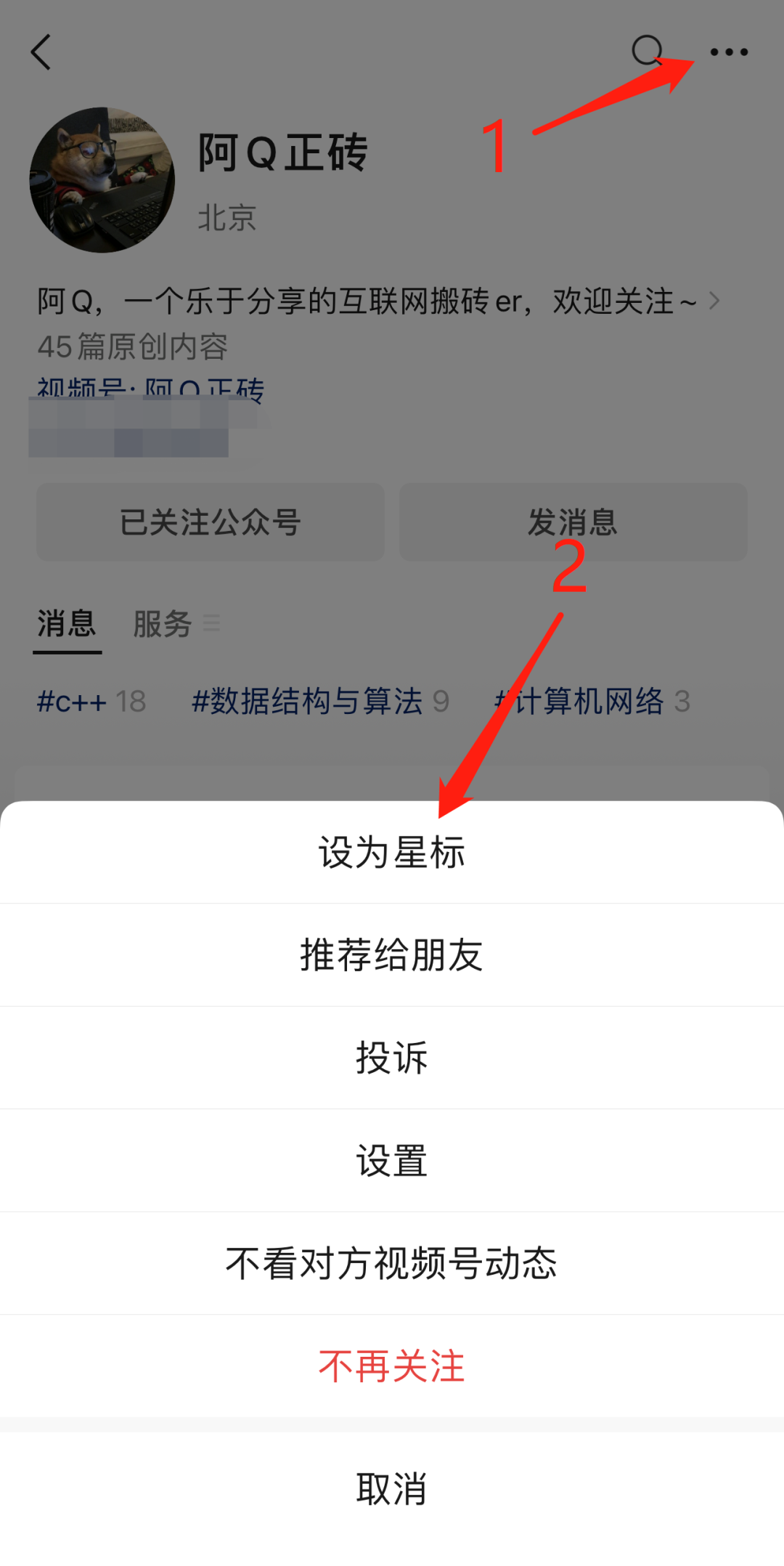Tap 投诉 to report this account
Screen dimensions: 784x1566
[x=392, y=1058]
